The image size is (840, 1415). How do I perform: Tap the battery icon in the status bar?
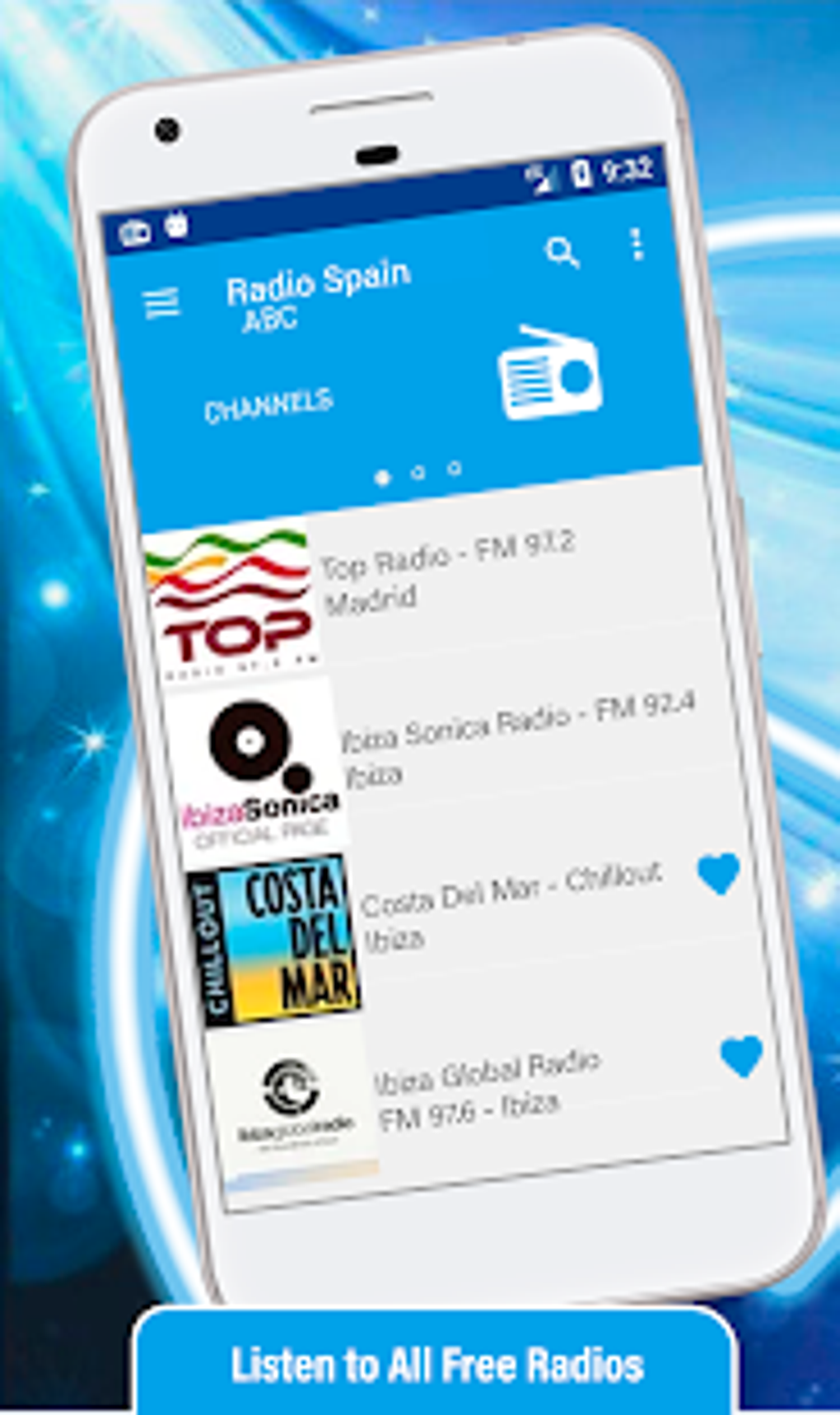[x=580, y=174]
